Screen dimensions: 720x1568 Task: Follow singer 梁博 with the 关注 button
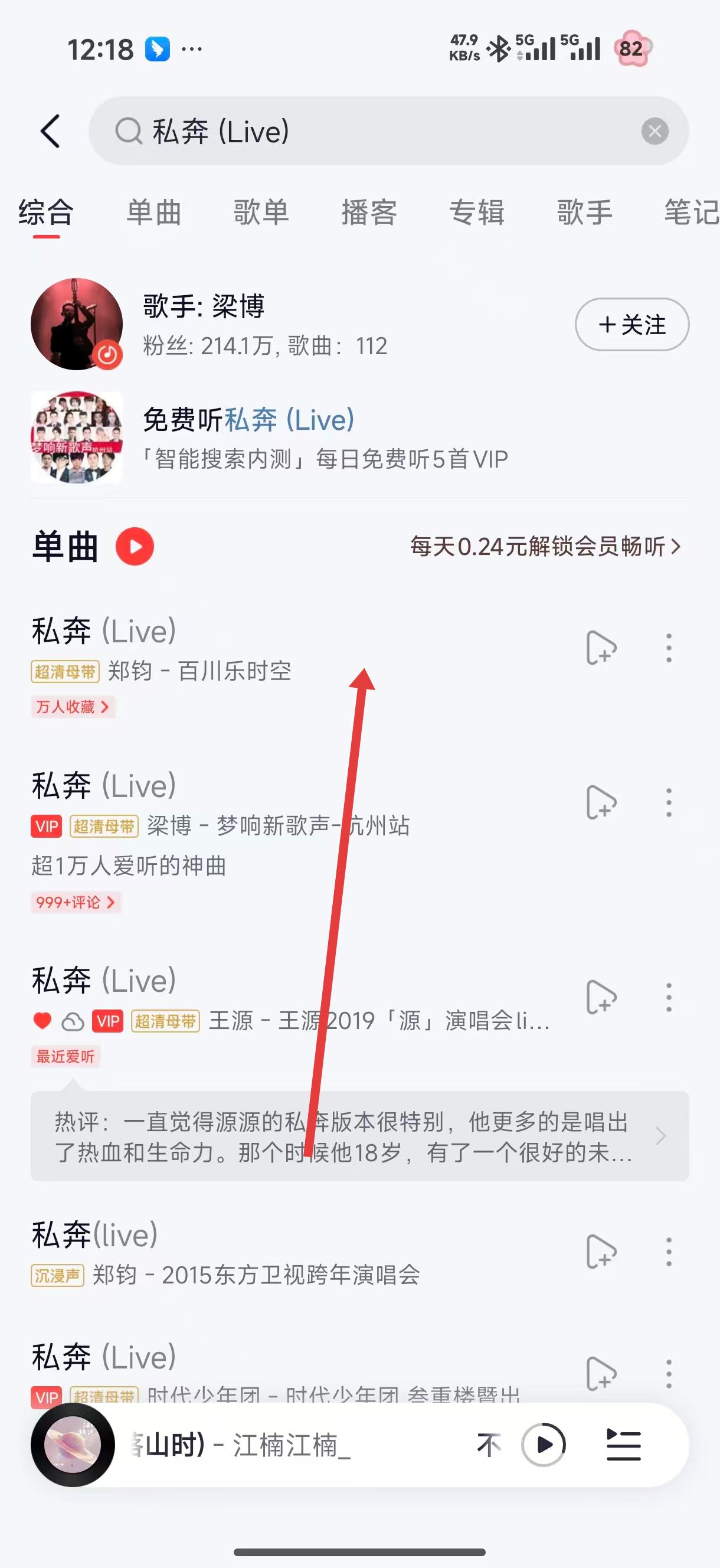(631, 325)
